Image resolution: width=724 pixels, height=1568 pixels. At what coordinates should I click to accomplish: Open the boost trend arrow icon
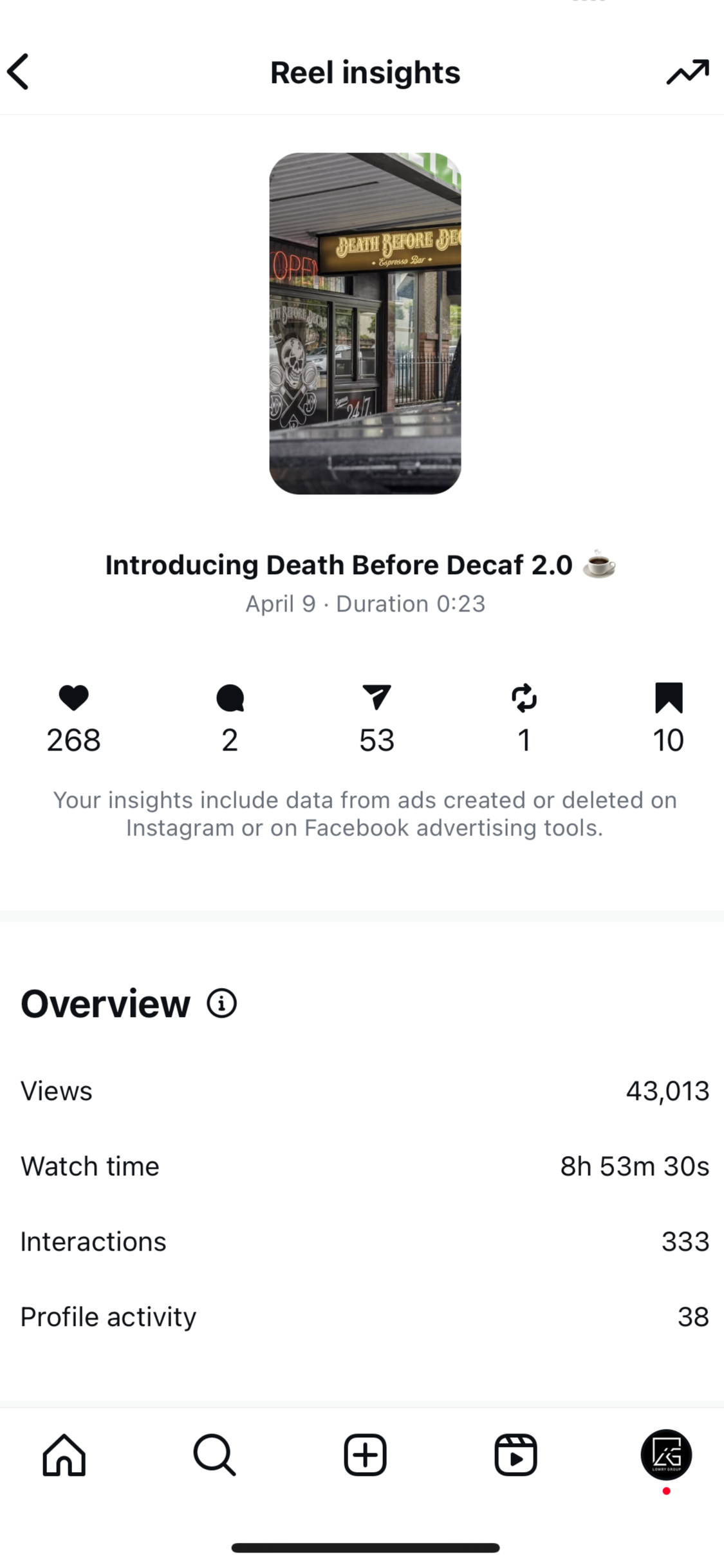click(687, 72)
